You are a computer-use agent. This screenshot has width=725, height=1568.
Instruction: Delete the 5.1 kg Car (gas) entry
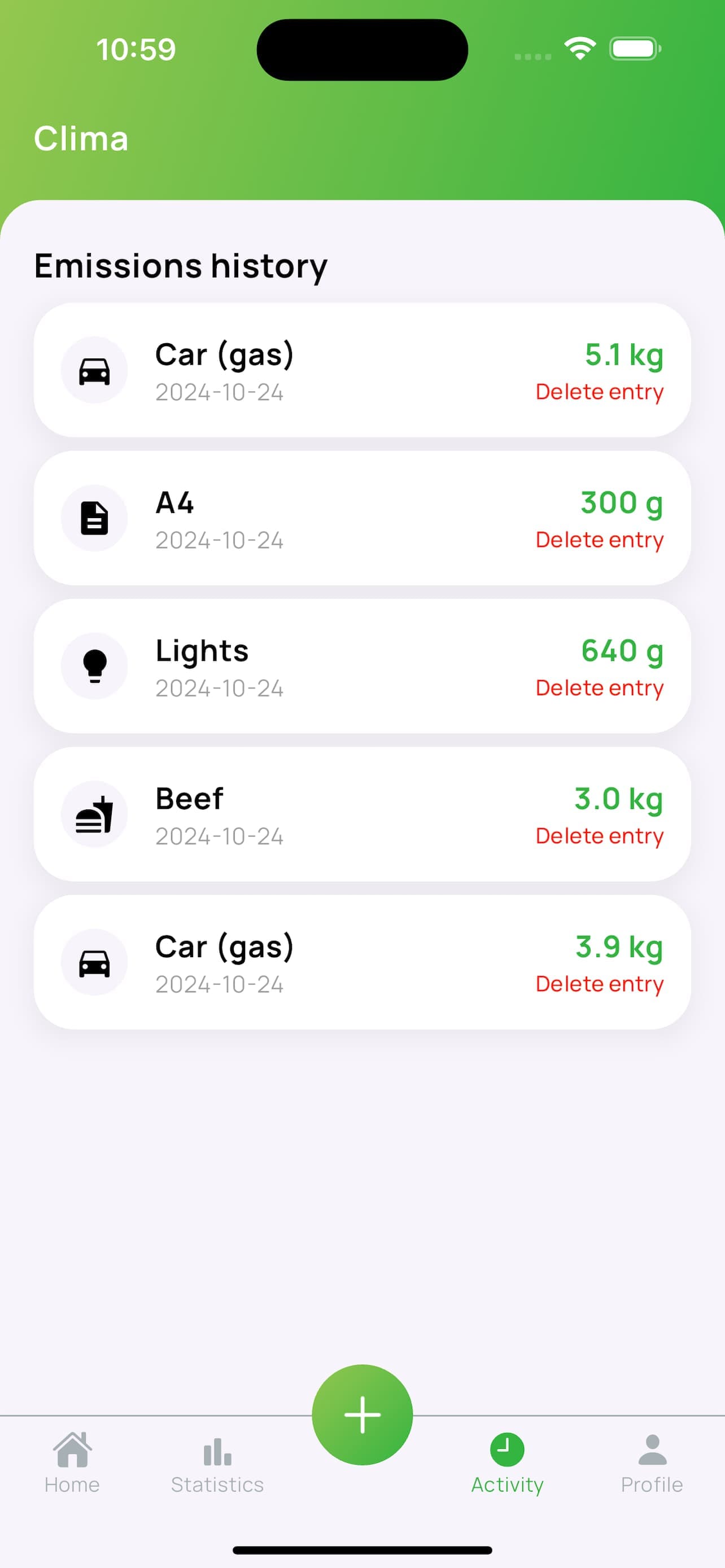pos(599,392)
